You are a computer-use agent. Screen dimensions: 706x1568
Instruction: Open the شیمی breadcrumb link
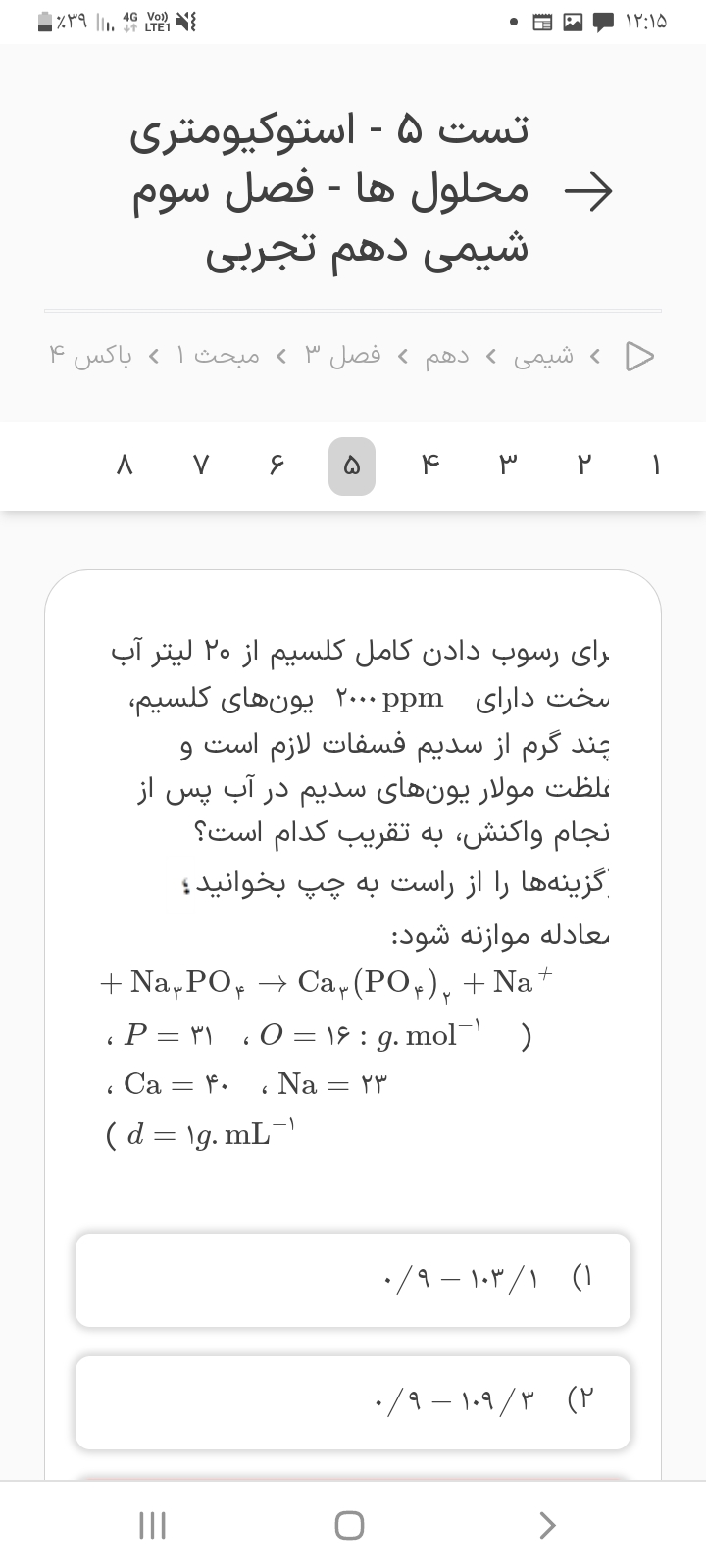point(543,356)
